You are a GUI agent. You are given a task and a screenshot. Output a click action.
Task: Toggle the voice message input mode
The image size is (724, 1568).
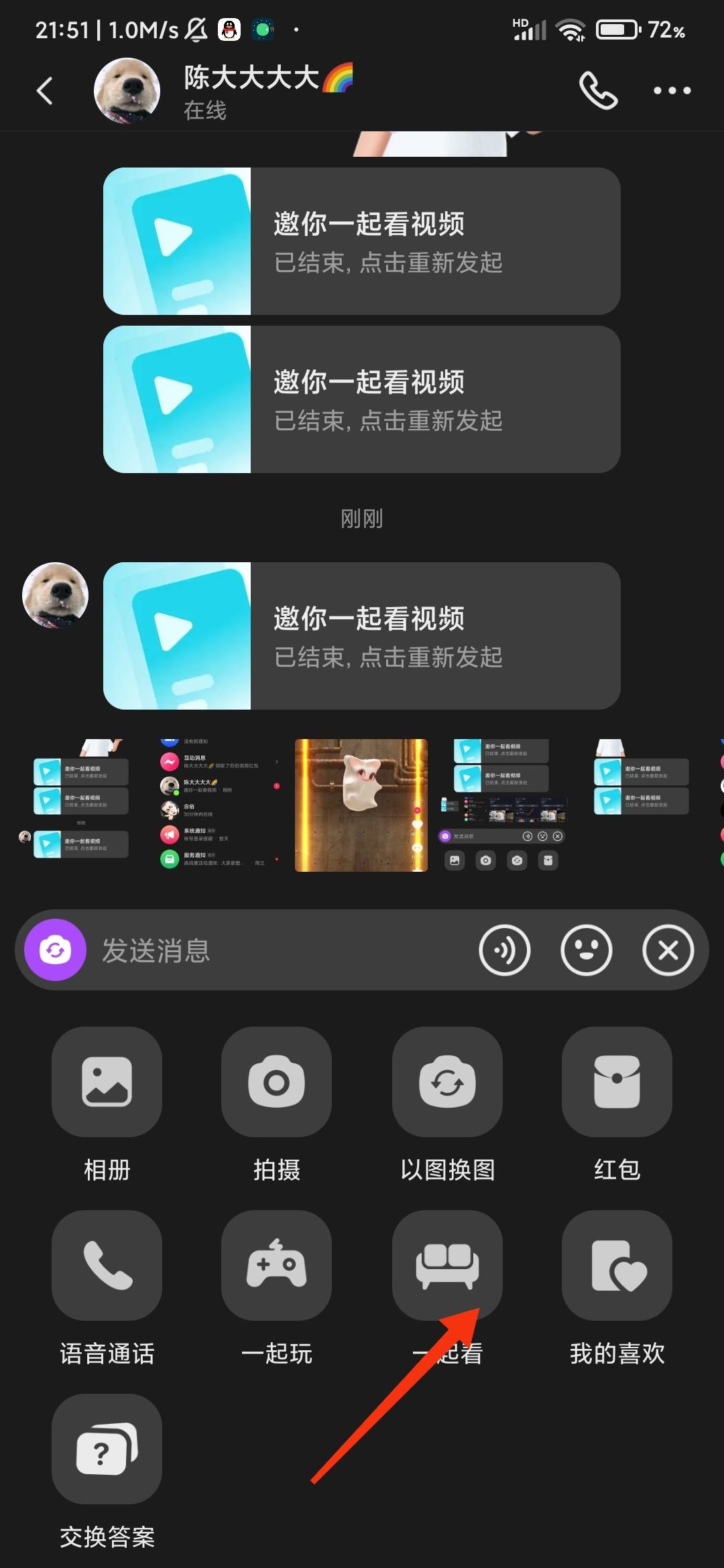pyautogui.click(x=505, y=951)
